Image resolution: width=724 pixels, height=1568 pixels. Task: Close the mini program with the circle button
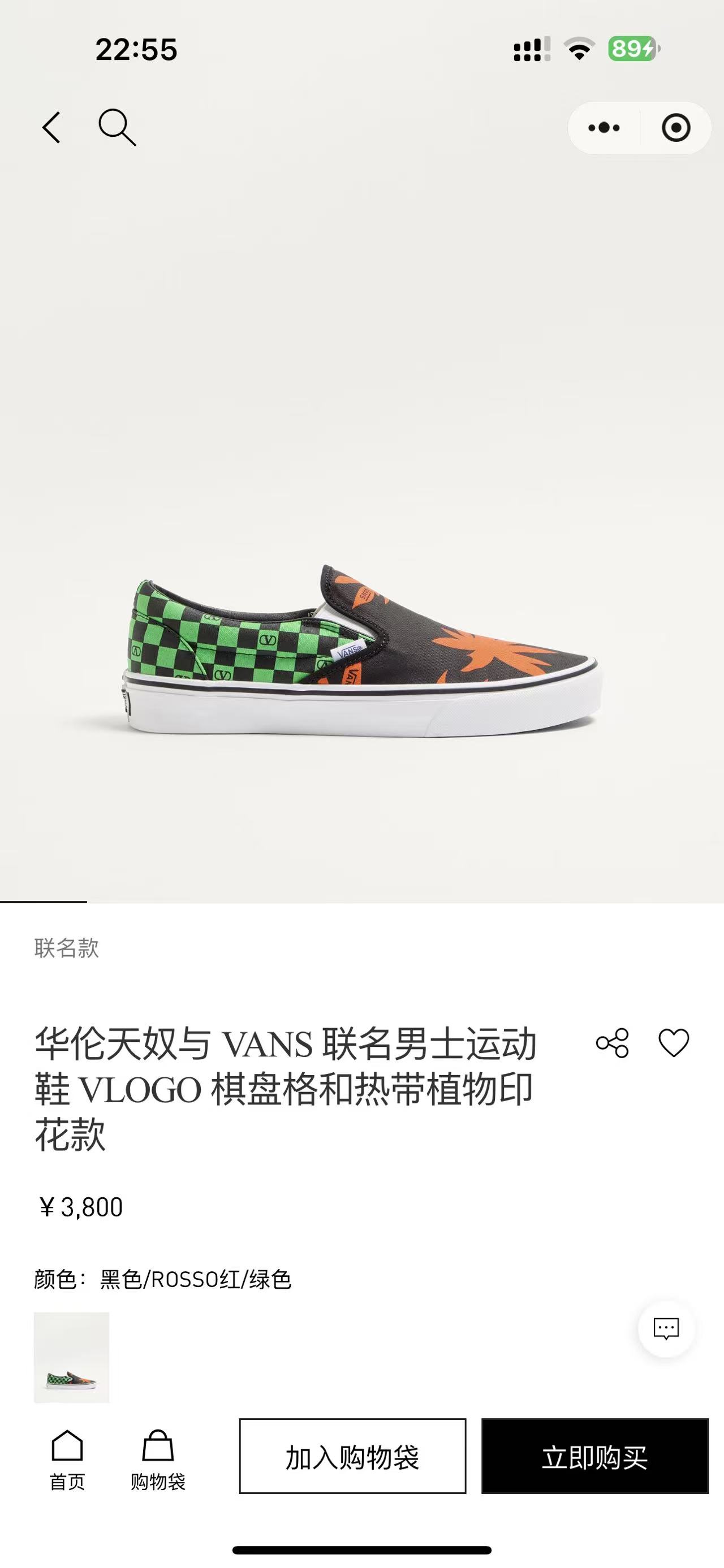tap(675, 128)
